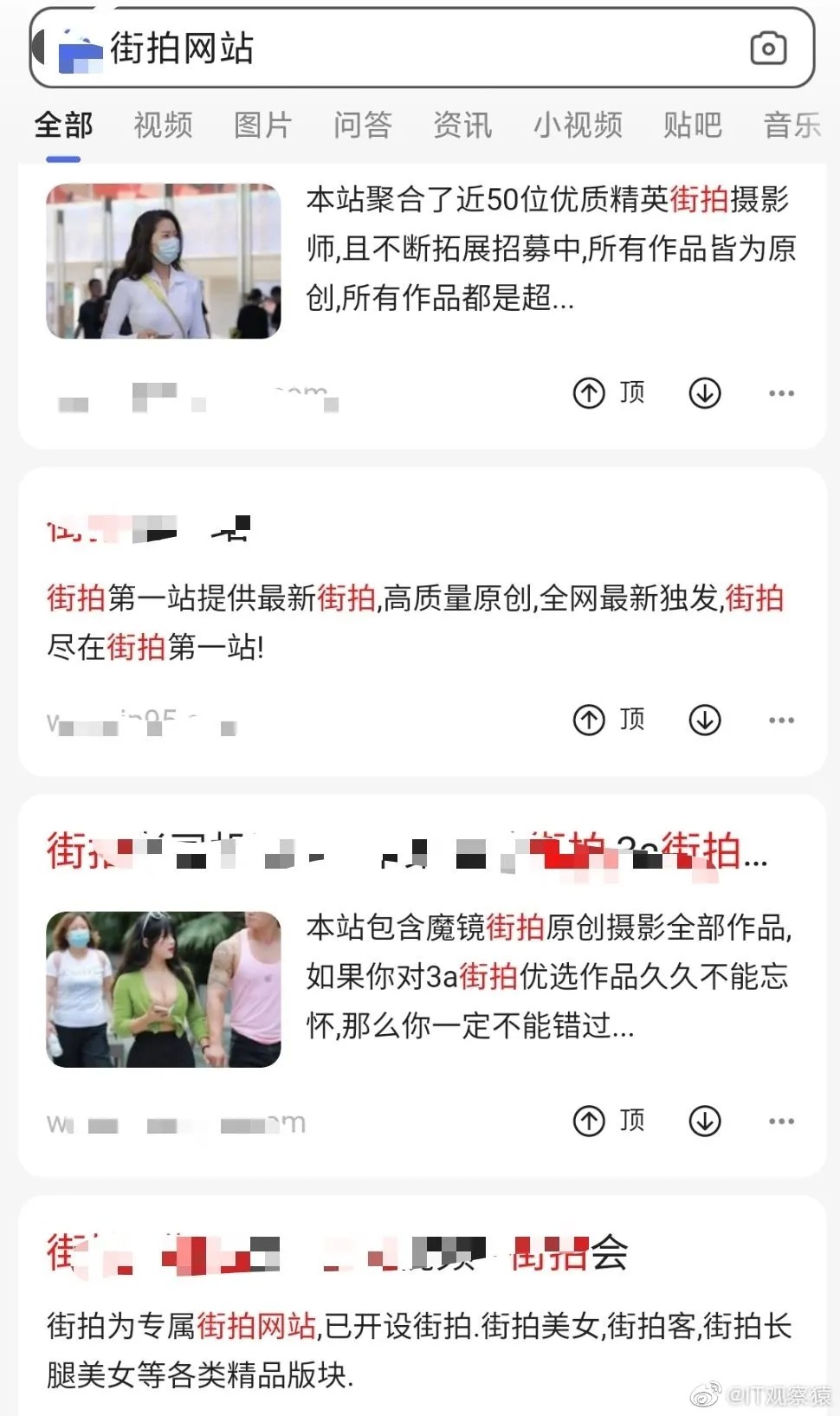Switch to the 图片 tab
This screenshot has height=1416, width=840.
click(262, 126)
